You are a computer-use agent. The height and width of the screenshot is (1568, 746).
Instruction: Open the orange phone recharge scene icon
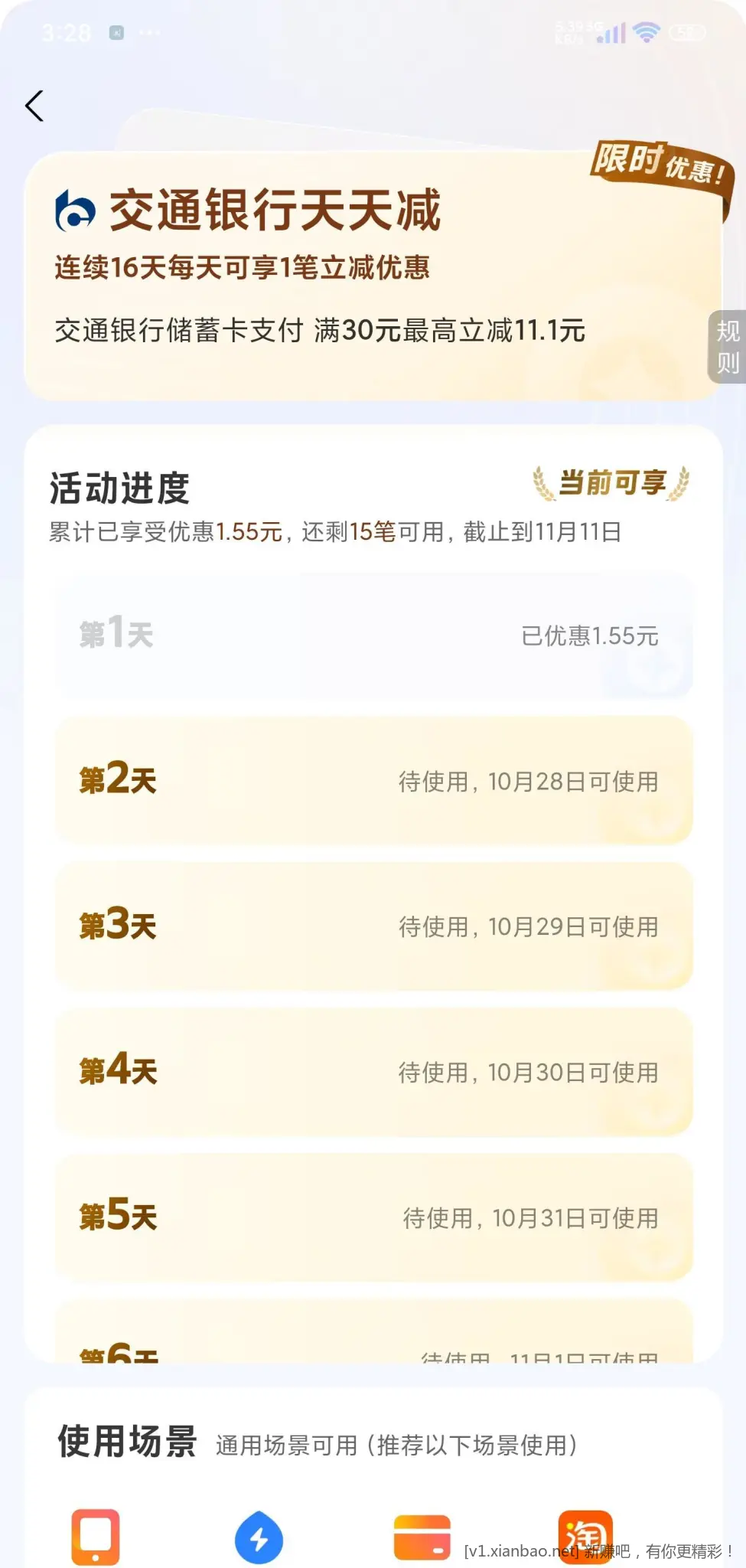click(96, 1537)
